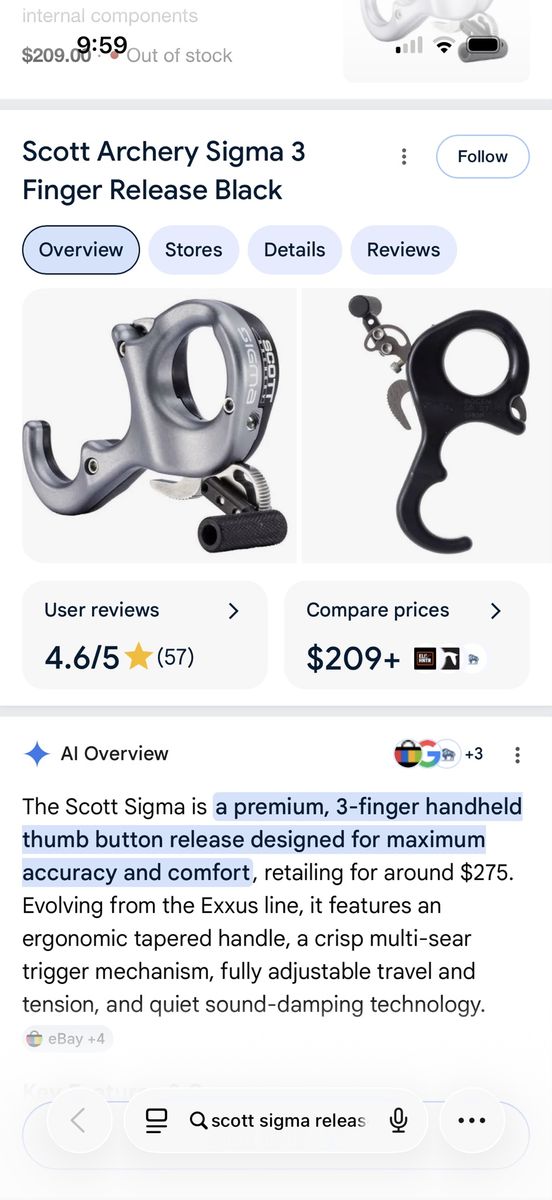The image size is (552, 1200).
Task: Switch to the Stores tab
Action: (x=193, y=250)
